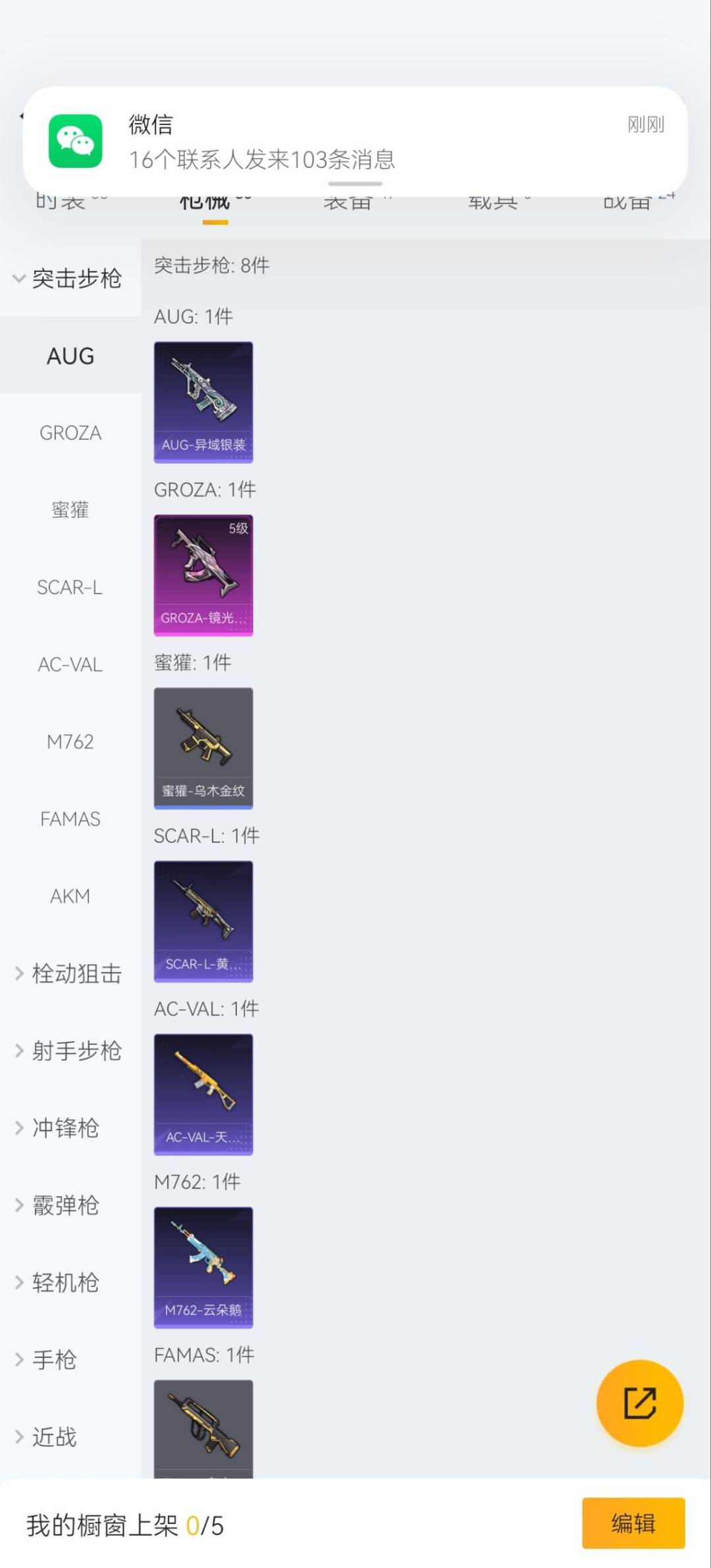The width and height of the screenshot is (711, 1568).
Task: Select GROZA in the sidebar
Action: click(70, 433)
